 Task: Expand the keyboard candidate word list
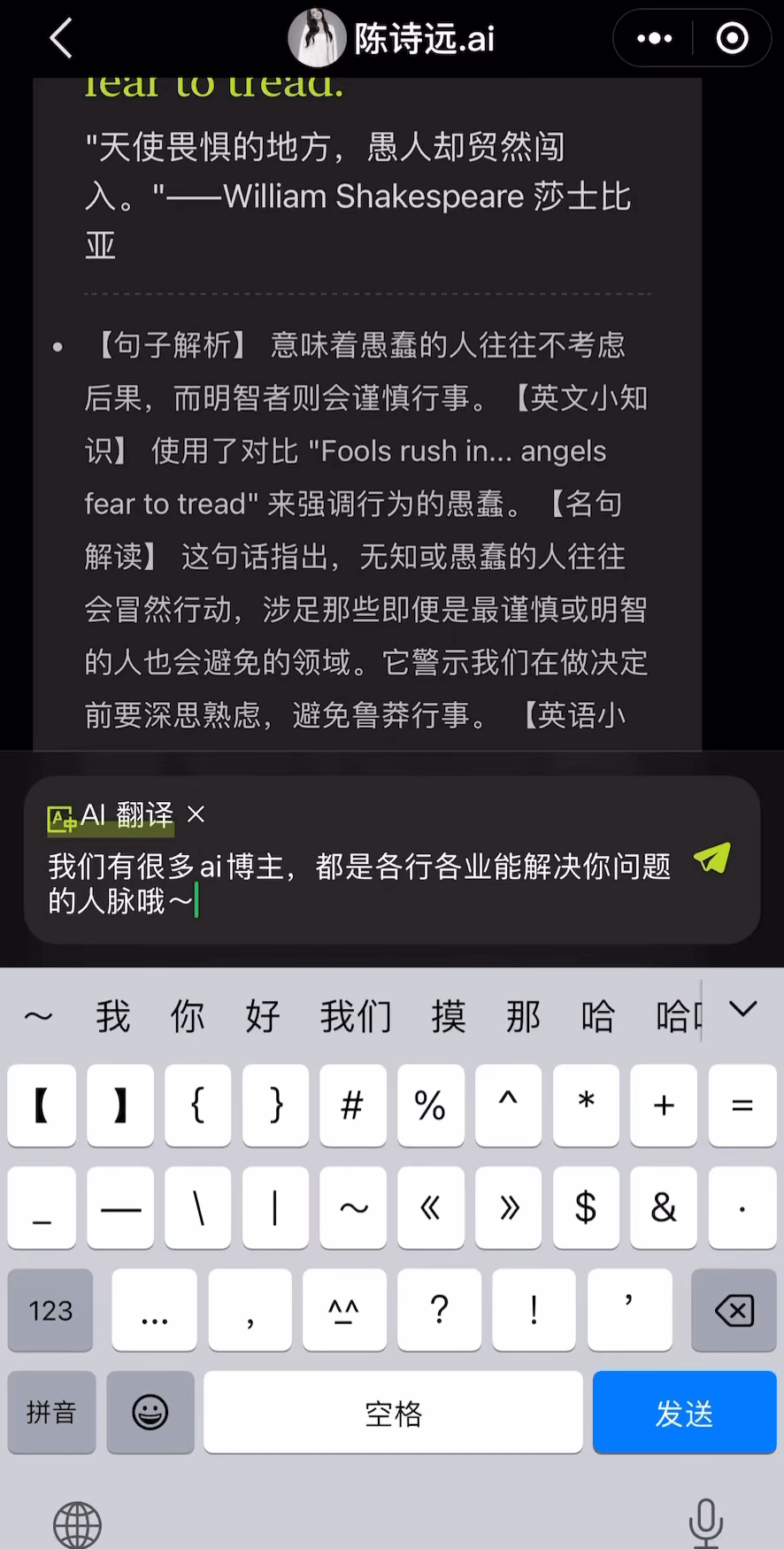(x=742, y=1009)
